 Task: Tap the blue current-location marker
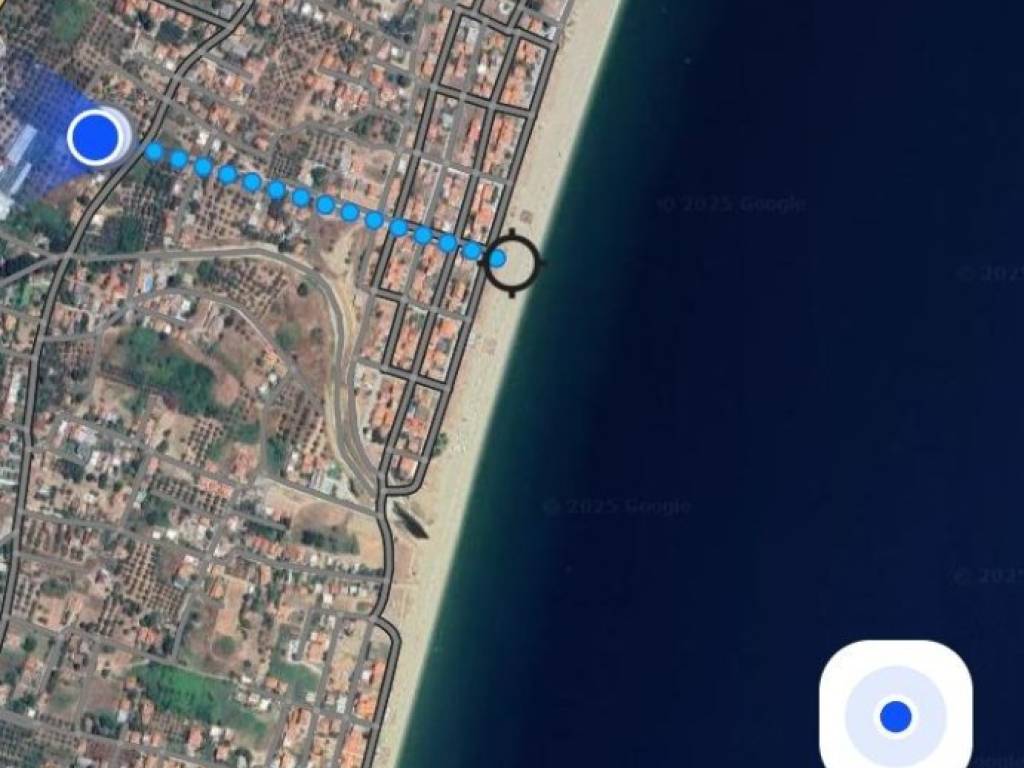[x=95, y=136]
